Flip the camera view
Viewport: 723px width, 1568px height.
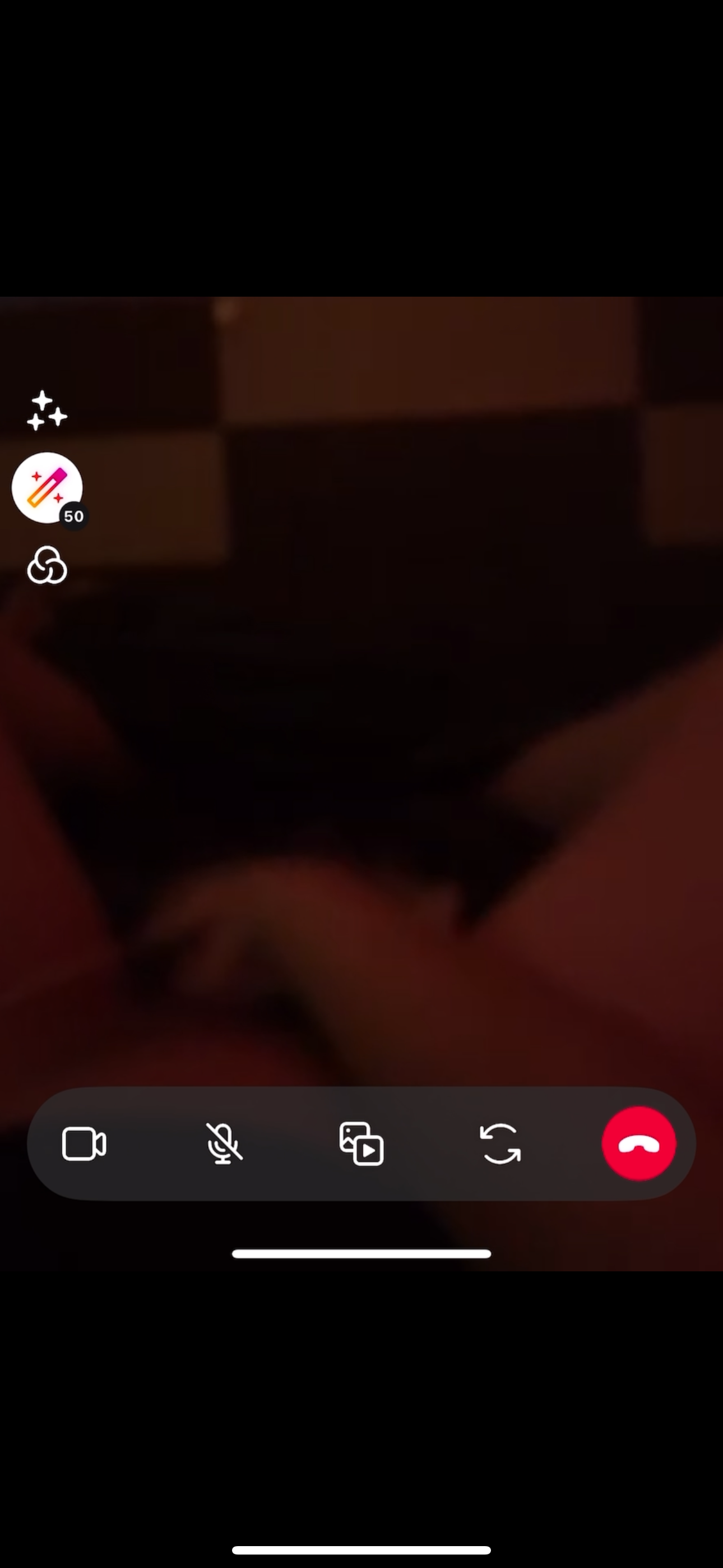click(499, 1143)
